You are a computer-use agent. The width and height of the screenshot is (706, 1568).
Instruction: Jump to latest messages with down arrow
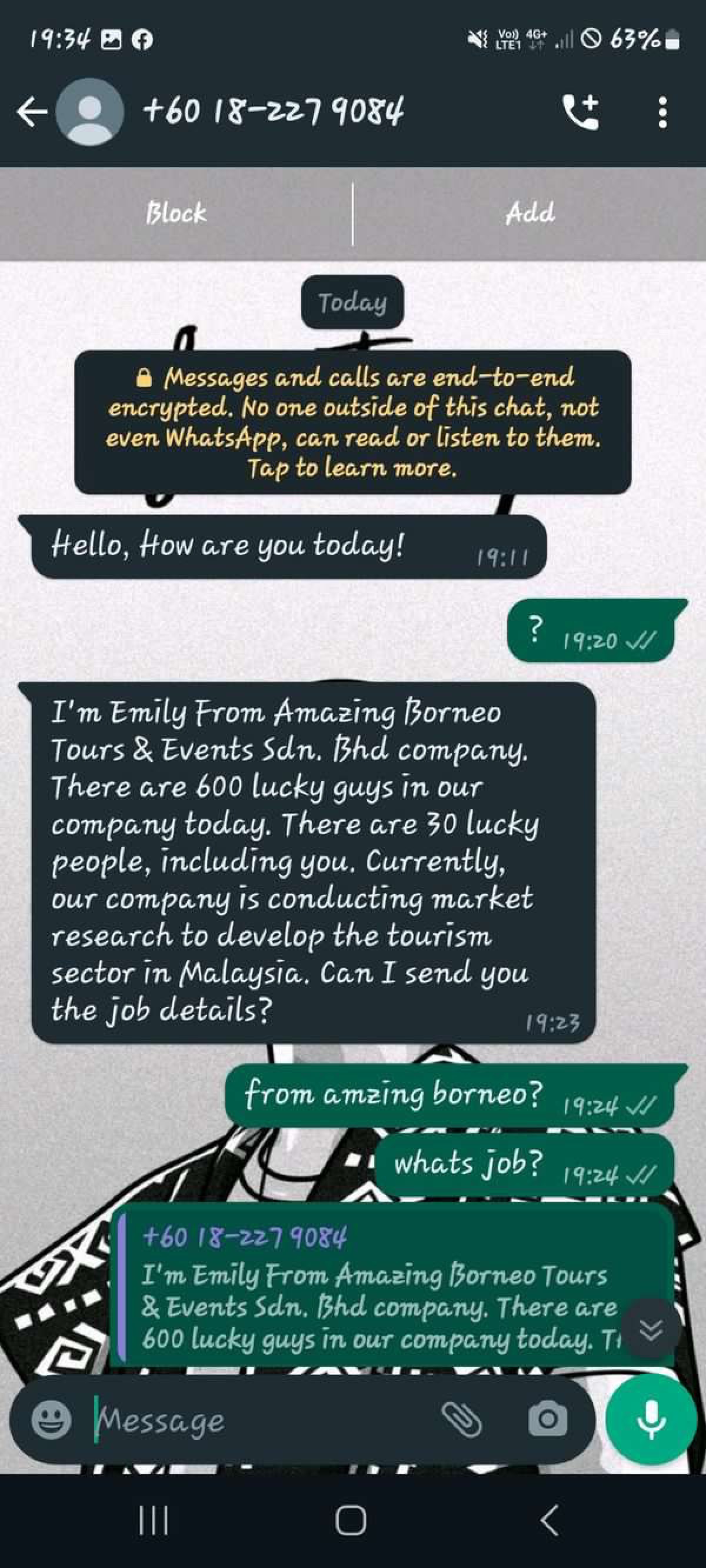(651, 1331)
